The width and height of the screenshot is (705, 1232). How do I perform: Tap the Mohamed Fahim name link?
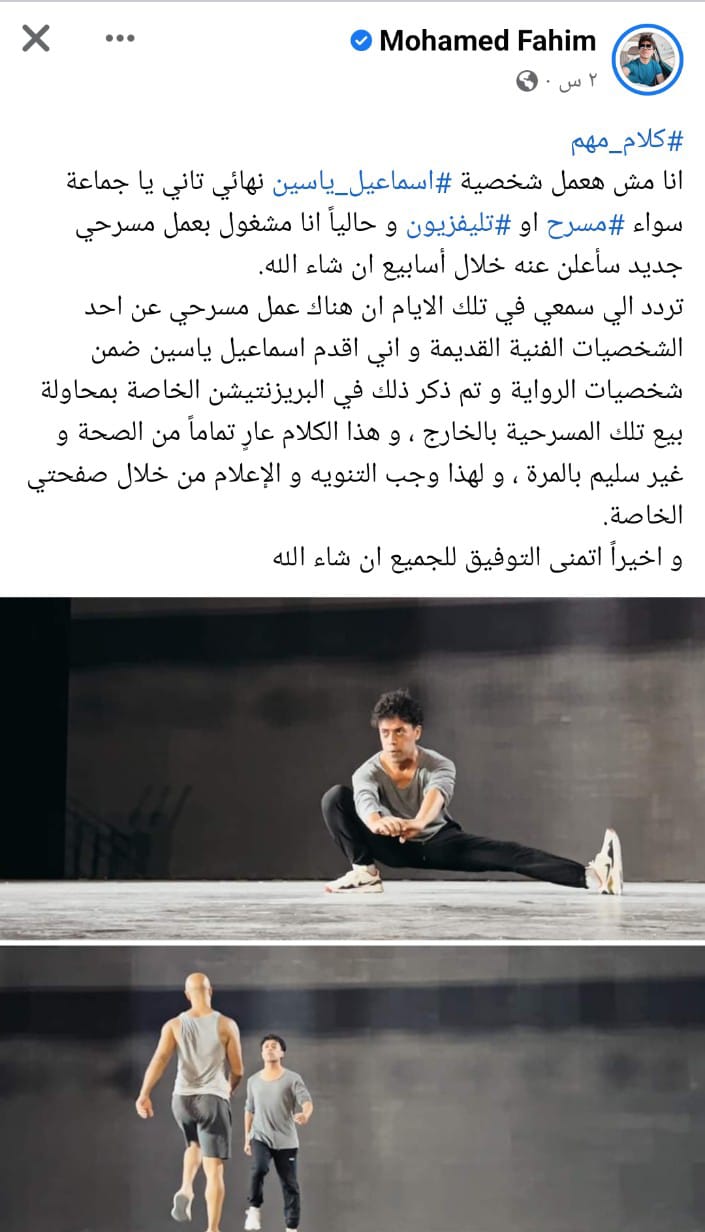click(487, 41)
